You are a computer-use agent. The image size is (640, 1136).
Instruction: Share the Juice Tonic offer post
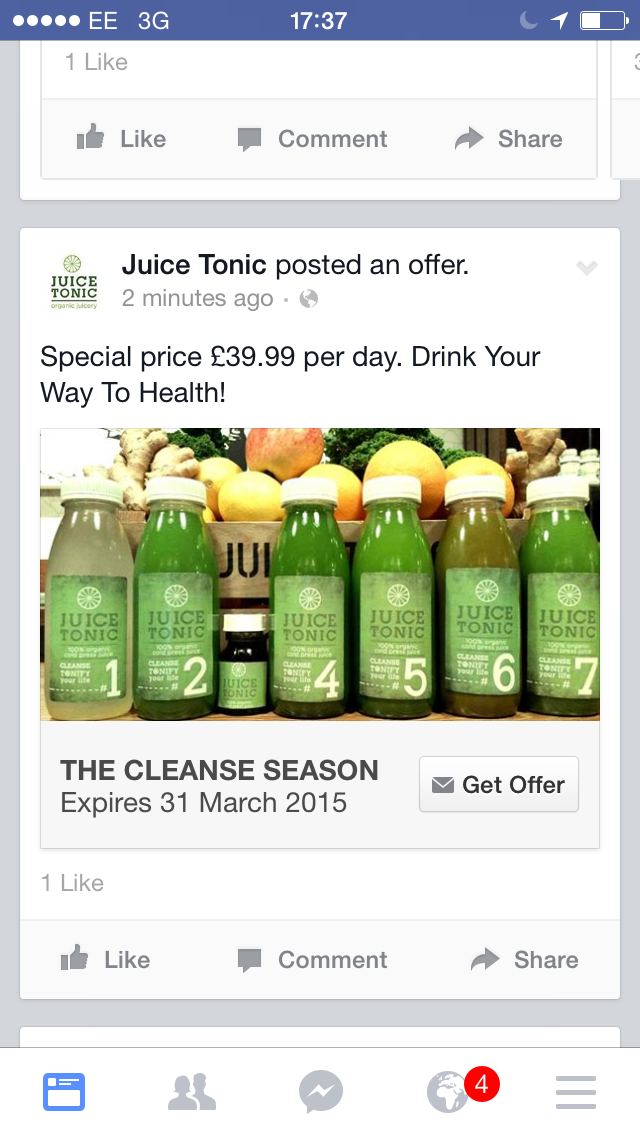coord(524,960)
